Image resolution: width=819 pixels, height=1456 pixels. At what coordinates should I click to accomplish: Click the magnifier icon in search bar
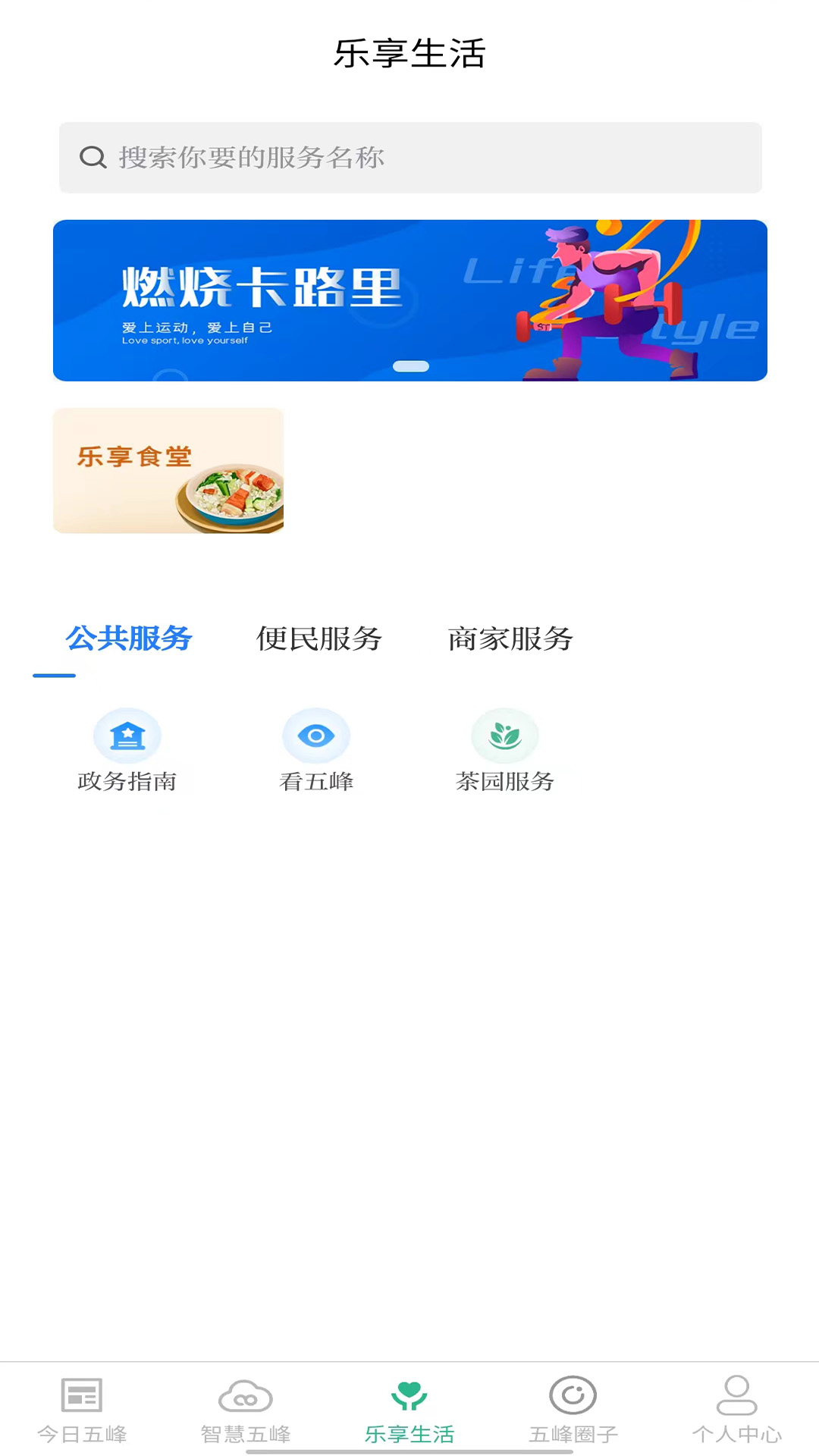93,157
